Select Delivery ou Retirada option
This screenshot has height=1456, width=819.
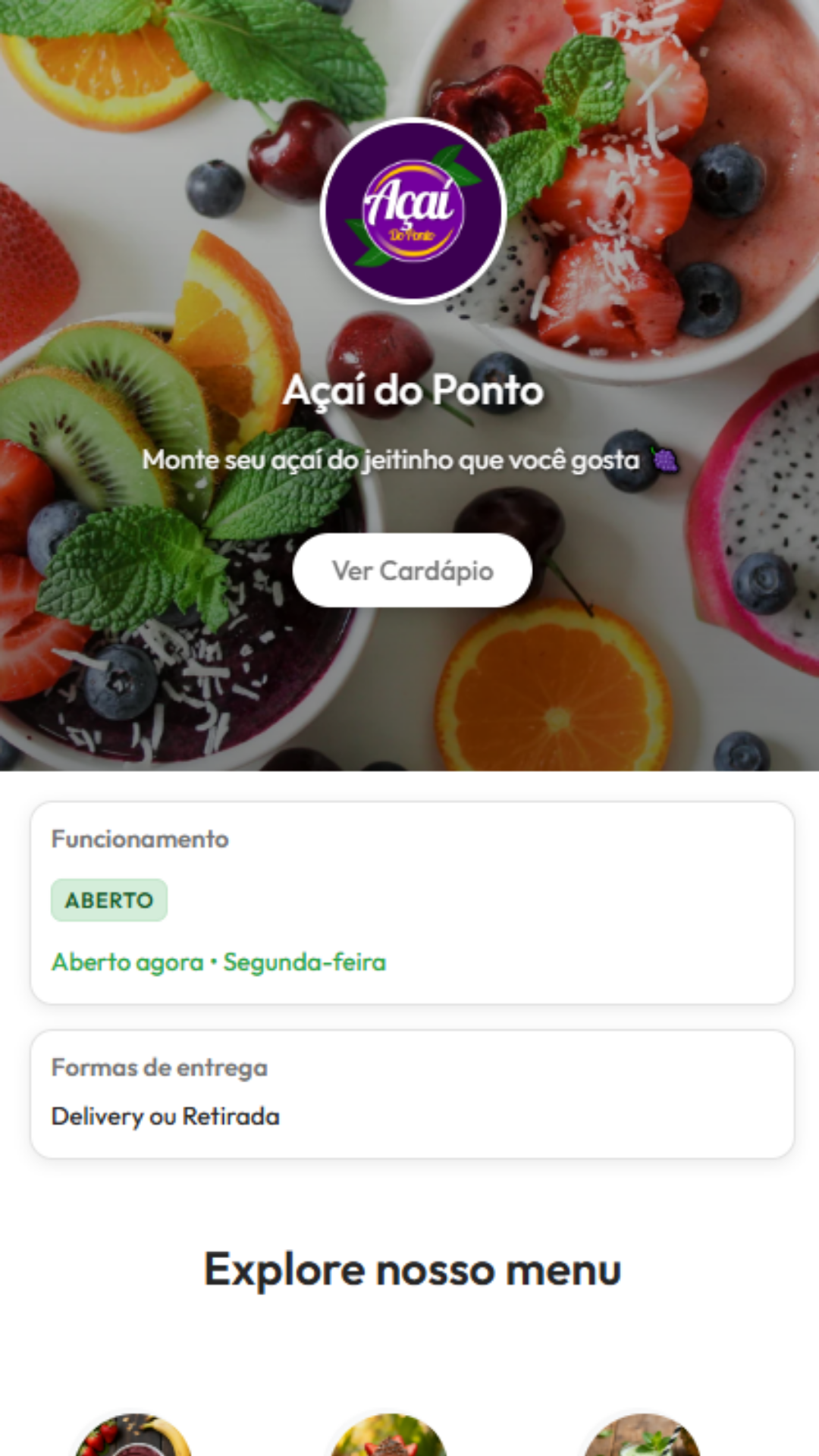pyautogui.click(x=165, y=1116)
